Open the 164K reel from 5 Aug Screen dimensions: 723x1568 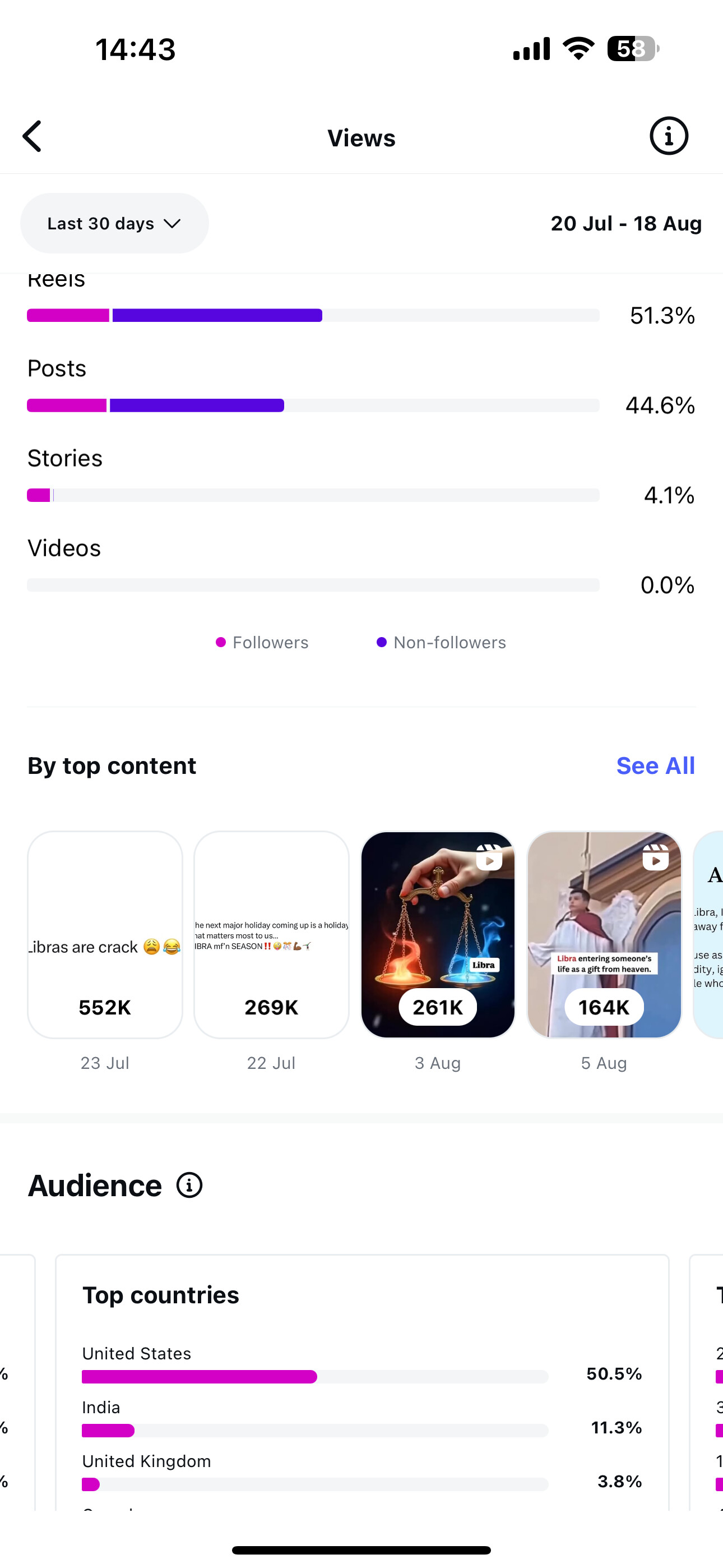point(604,934)
